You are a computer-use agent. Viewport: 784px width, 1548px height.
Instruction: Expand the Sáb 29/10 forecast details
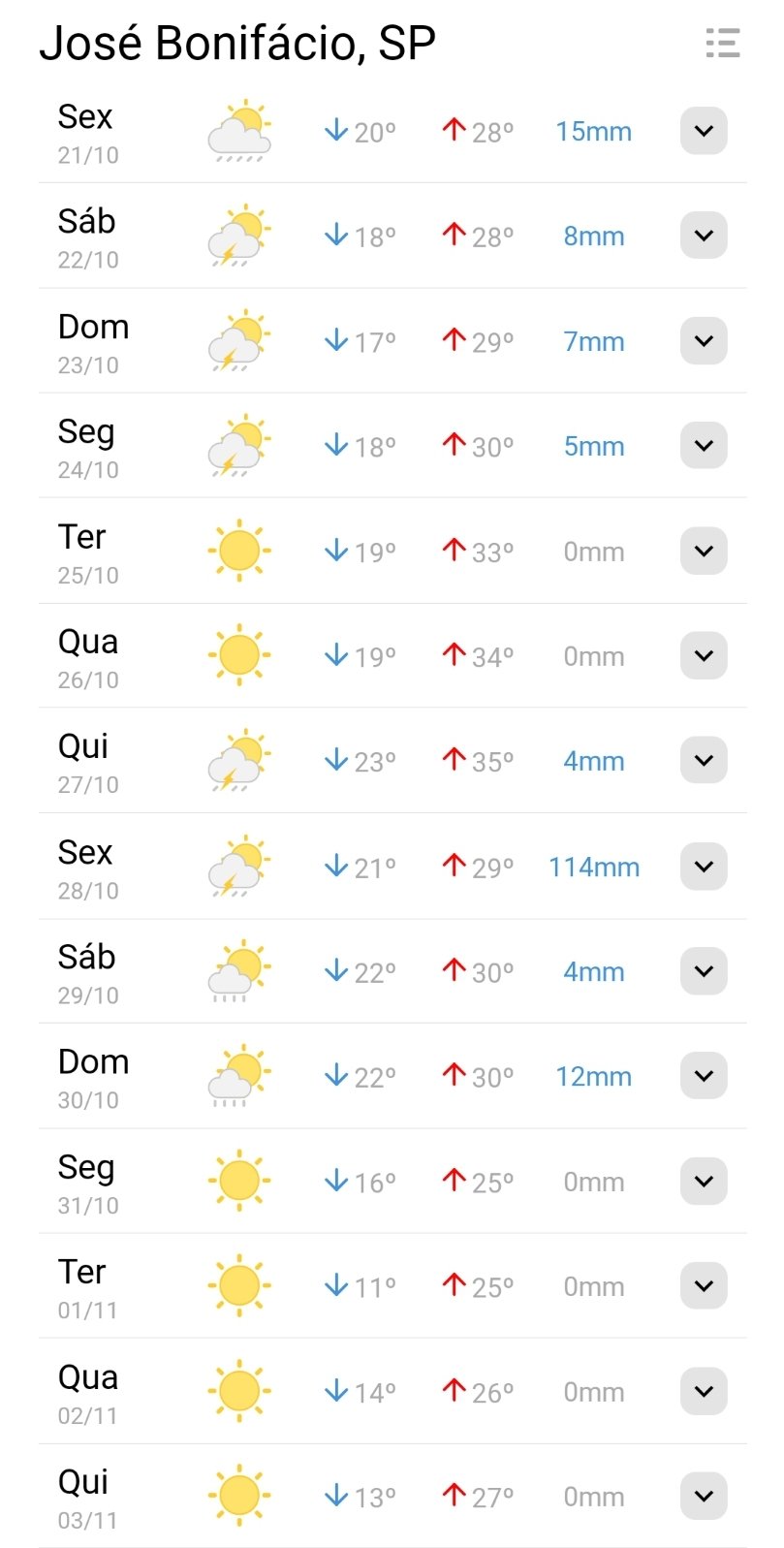click(704, 971)
